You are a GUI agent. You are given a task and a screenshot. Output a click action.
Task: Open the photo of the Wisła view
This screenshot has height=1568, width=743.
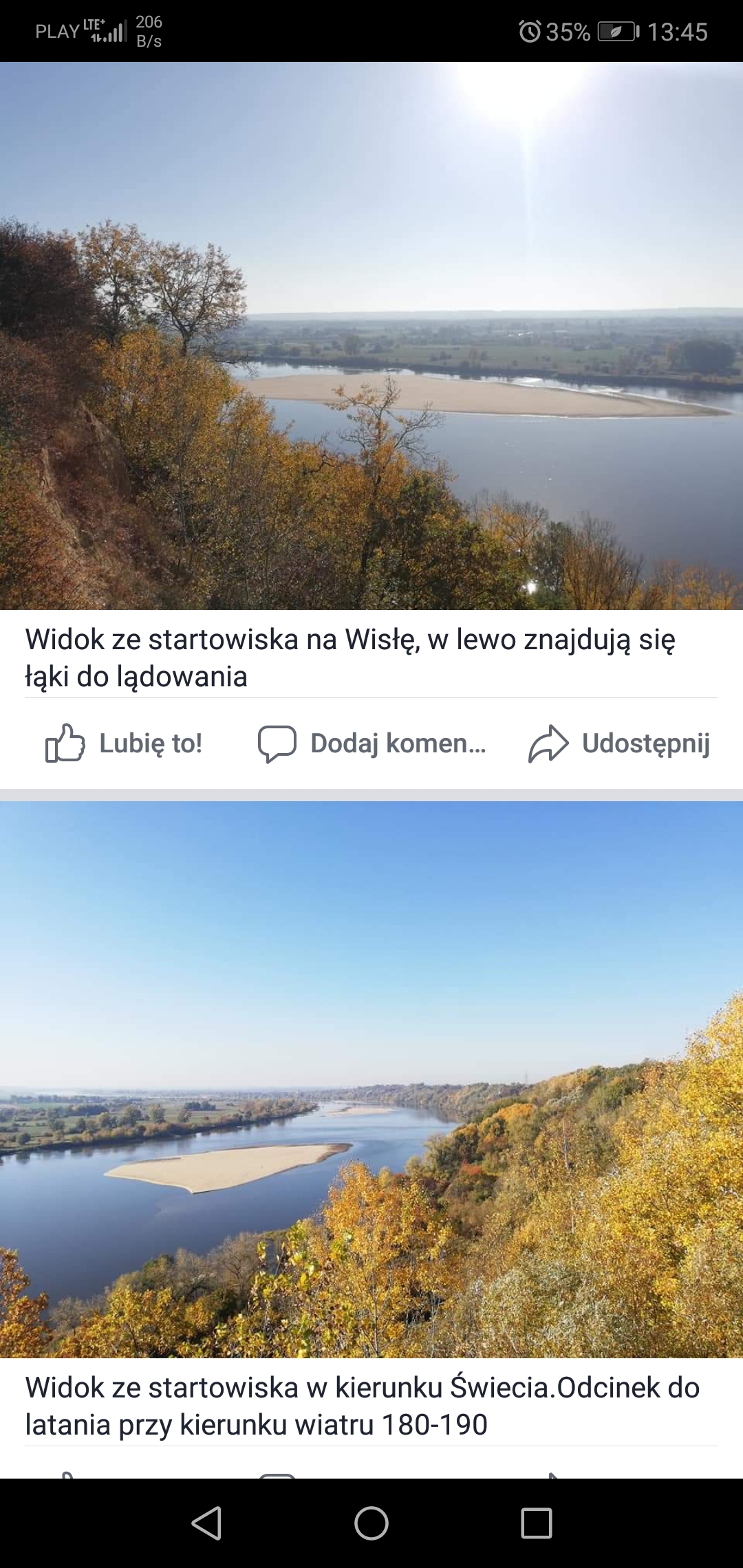pos(371,336)
